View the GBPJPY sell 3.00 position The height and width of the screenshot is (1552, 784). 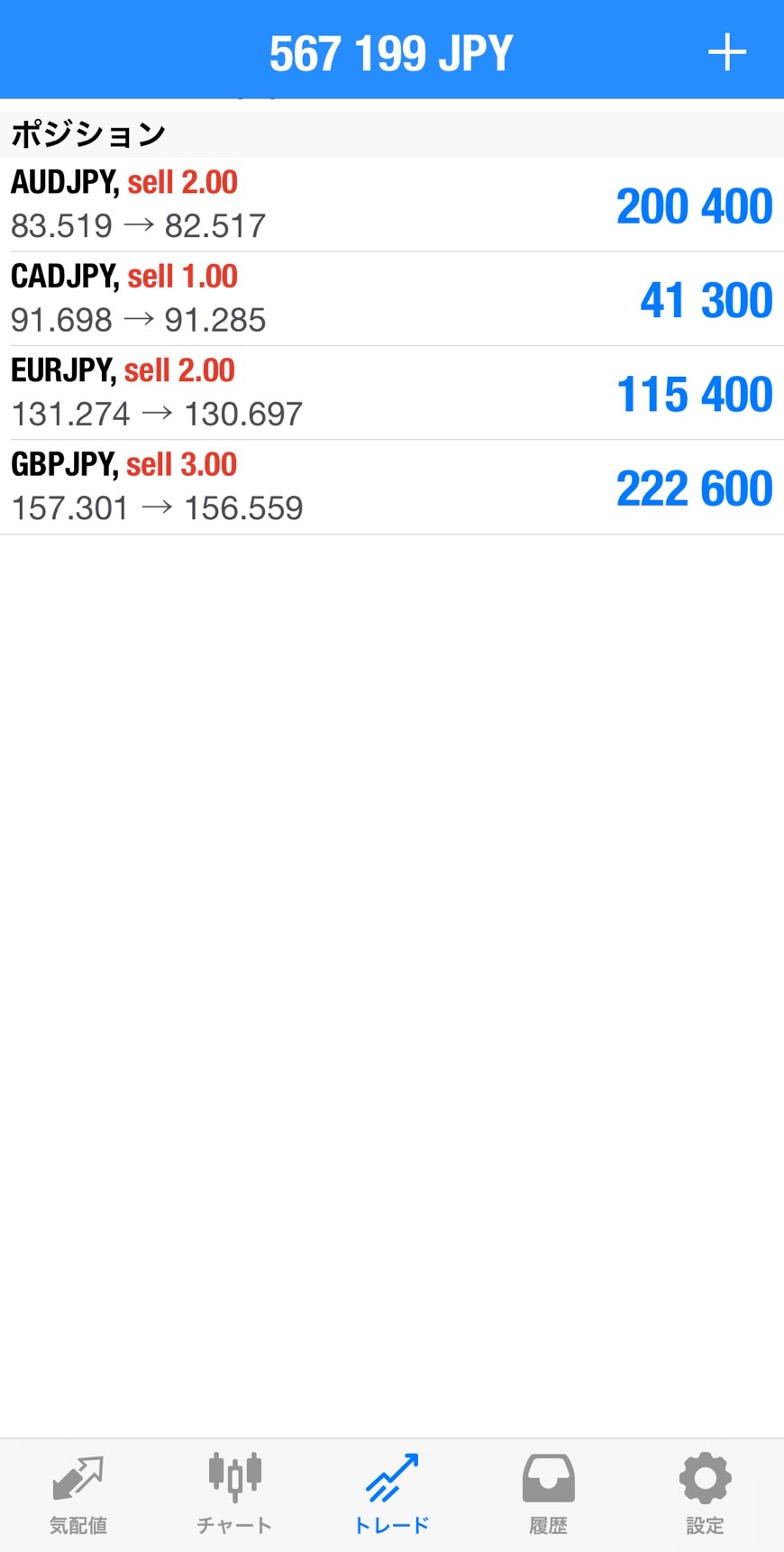point(391,487)
